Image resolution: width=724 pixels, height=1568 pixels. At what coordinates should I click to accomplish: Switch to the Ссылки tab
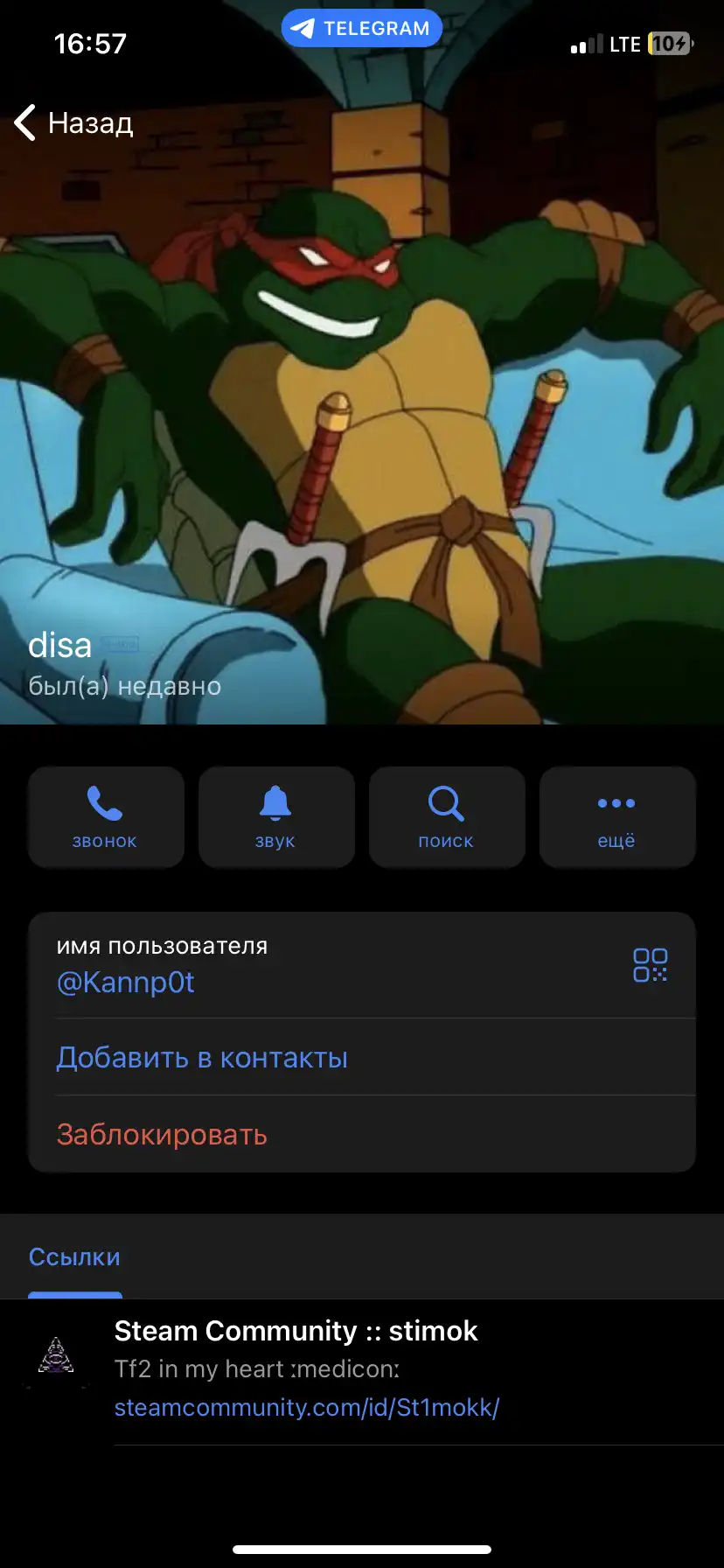(74, 1257)
